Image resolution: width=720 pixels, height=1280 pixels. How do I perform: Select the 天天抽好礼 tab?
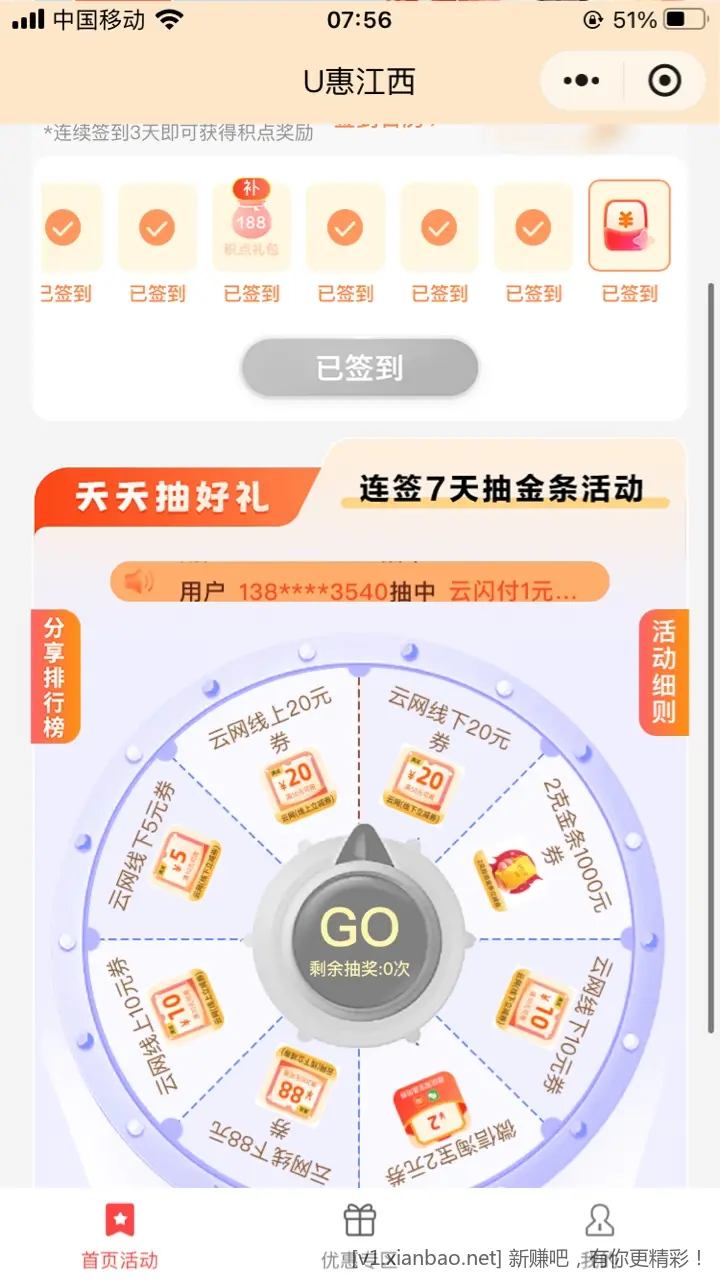pyautogui.click(x=172, y=498)
